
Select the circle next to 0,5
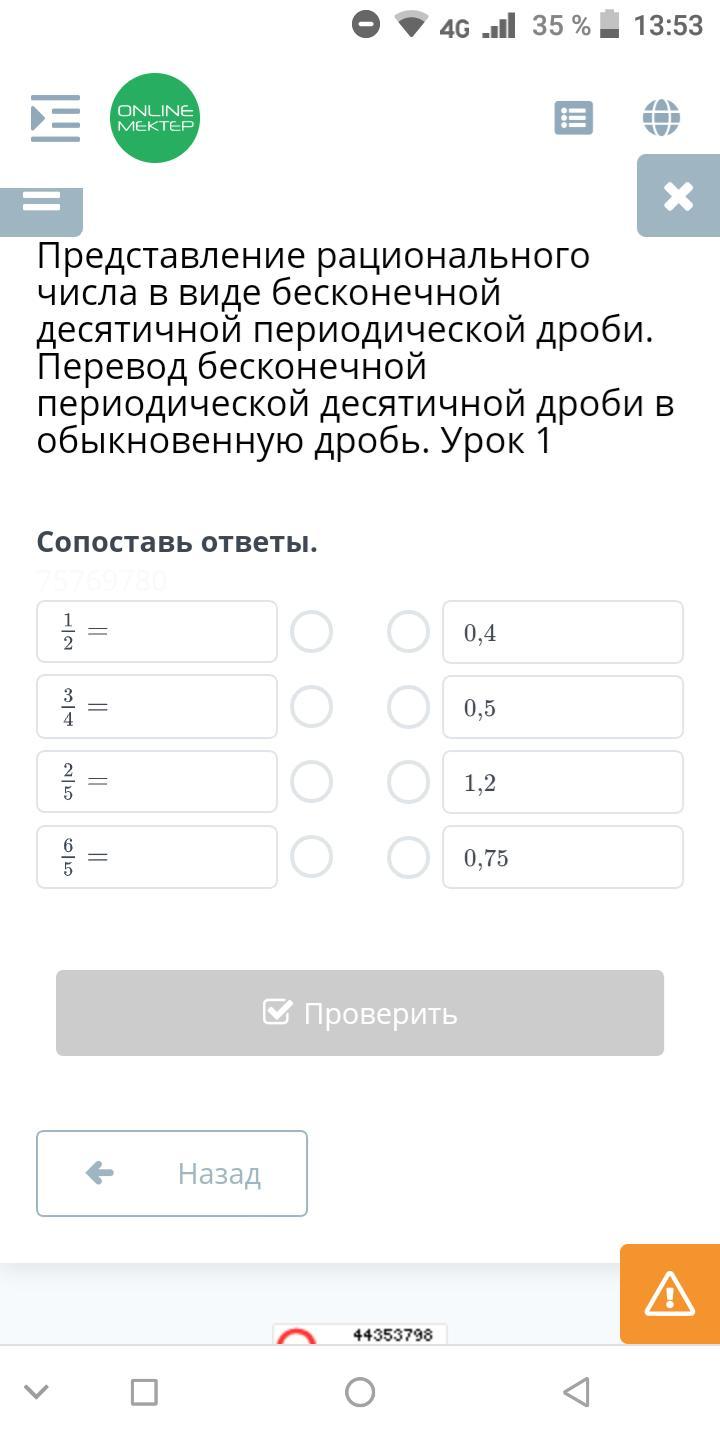pyautogui.click(x=408, y=707)
